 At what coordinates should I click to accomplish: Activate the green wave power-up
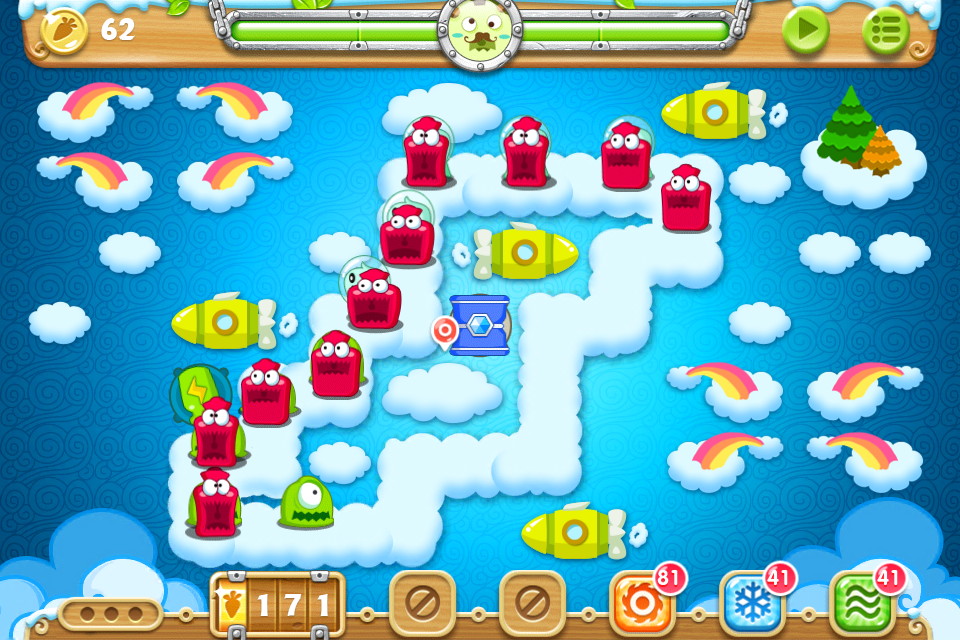pyautogui.click(x=862, y=603)
